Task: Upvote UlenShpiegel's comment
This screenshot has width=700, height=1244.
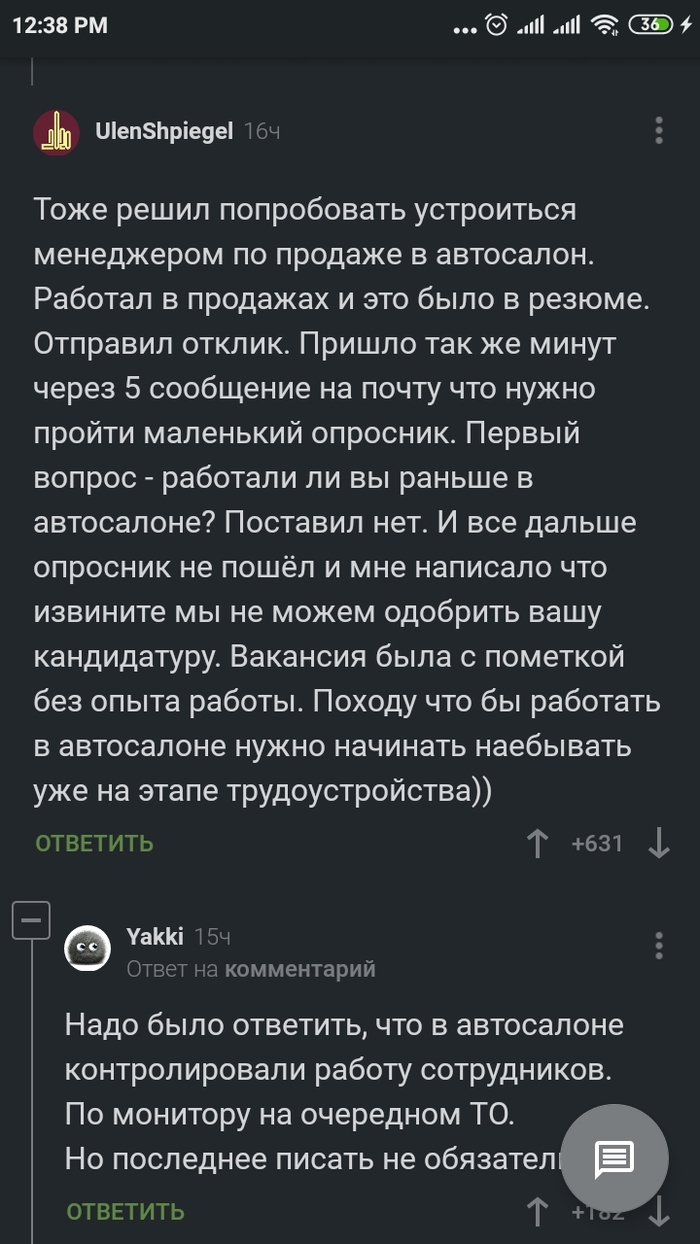Action: click(538, 843)
